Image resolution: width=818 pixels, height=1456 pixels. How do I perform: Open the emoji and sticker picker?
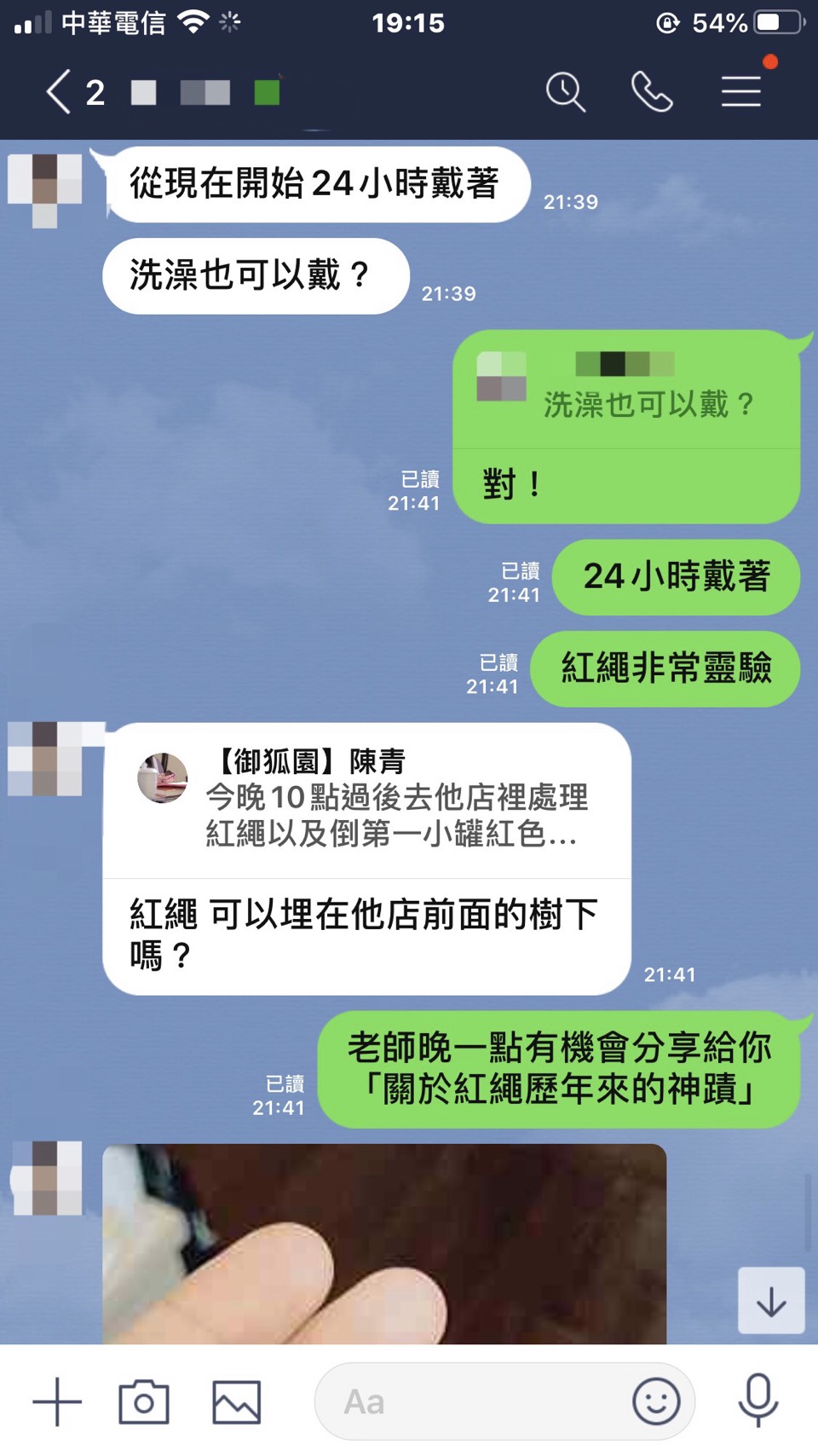656,1401
